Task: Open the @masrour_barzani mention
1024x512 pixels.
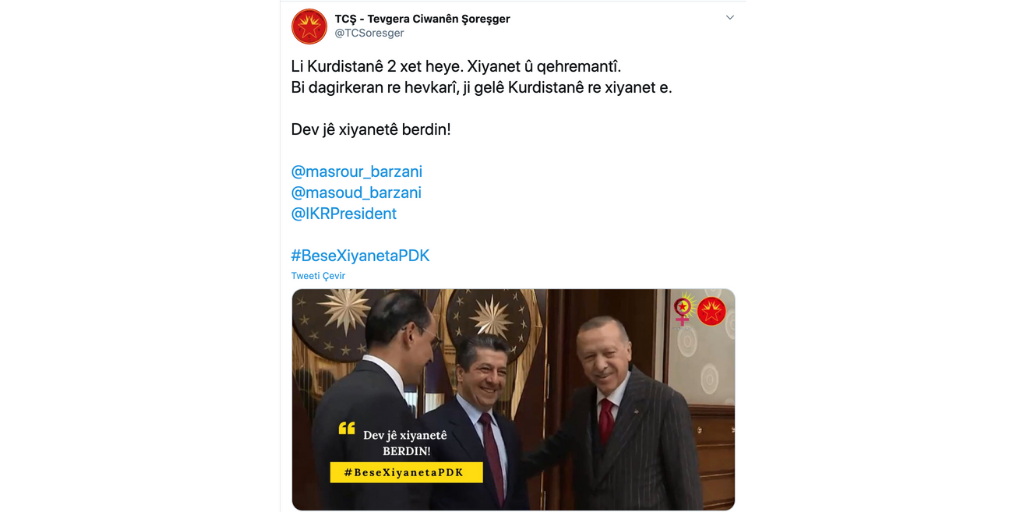Action: [x=356, y=171]
